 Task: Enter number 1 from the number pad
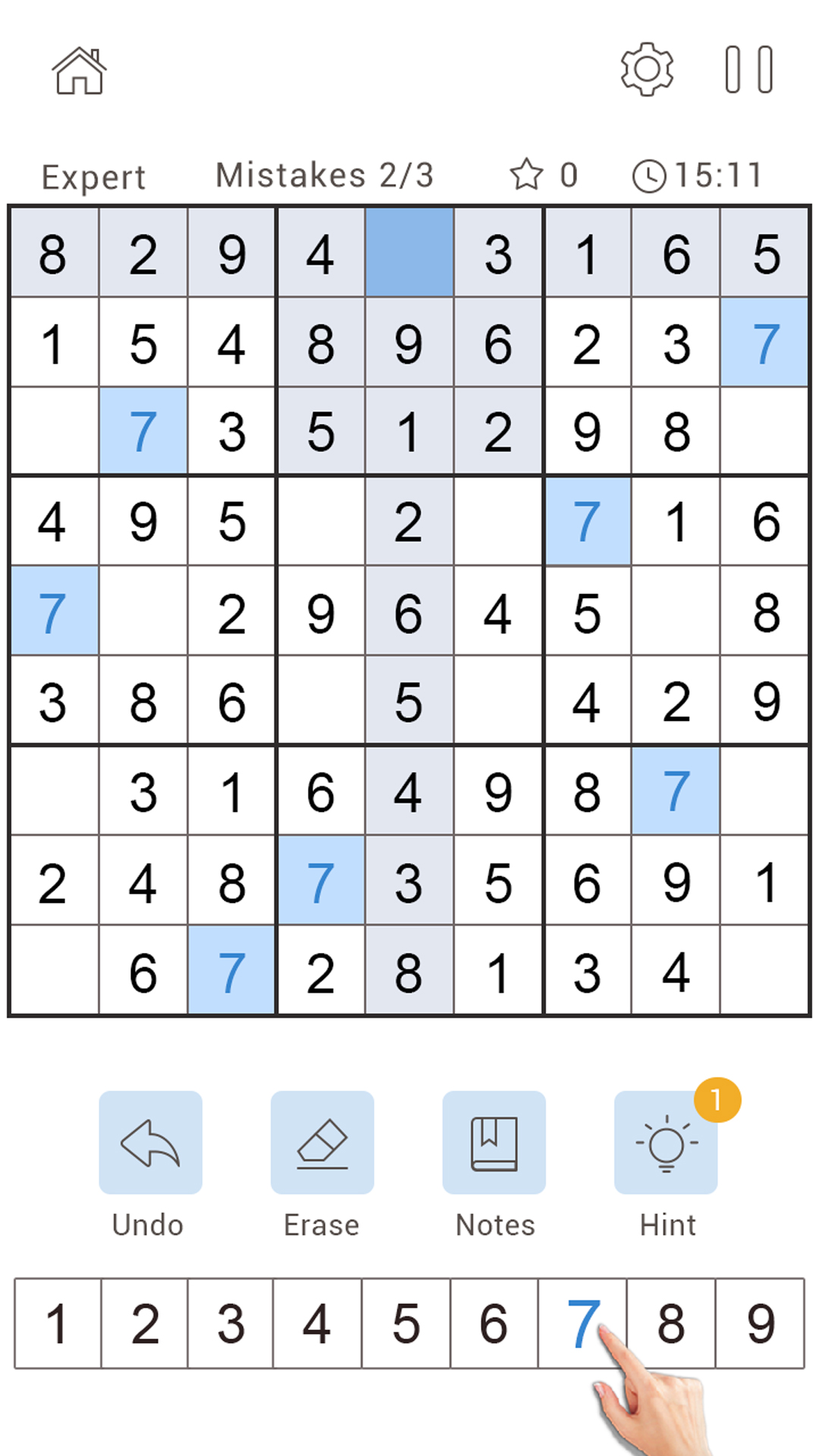[58, 1323]
